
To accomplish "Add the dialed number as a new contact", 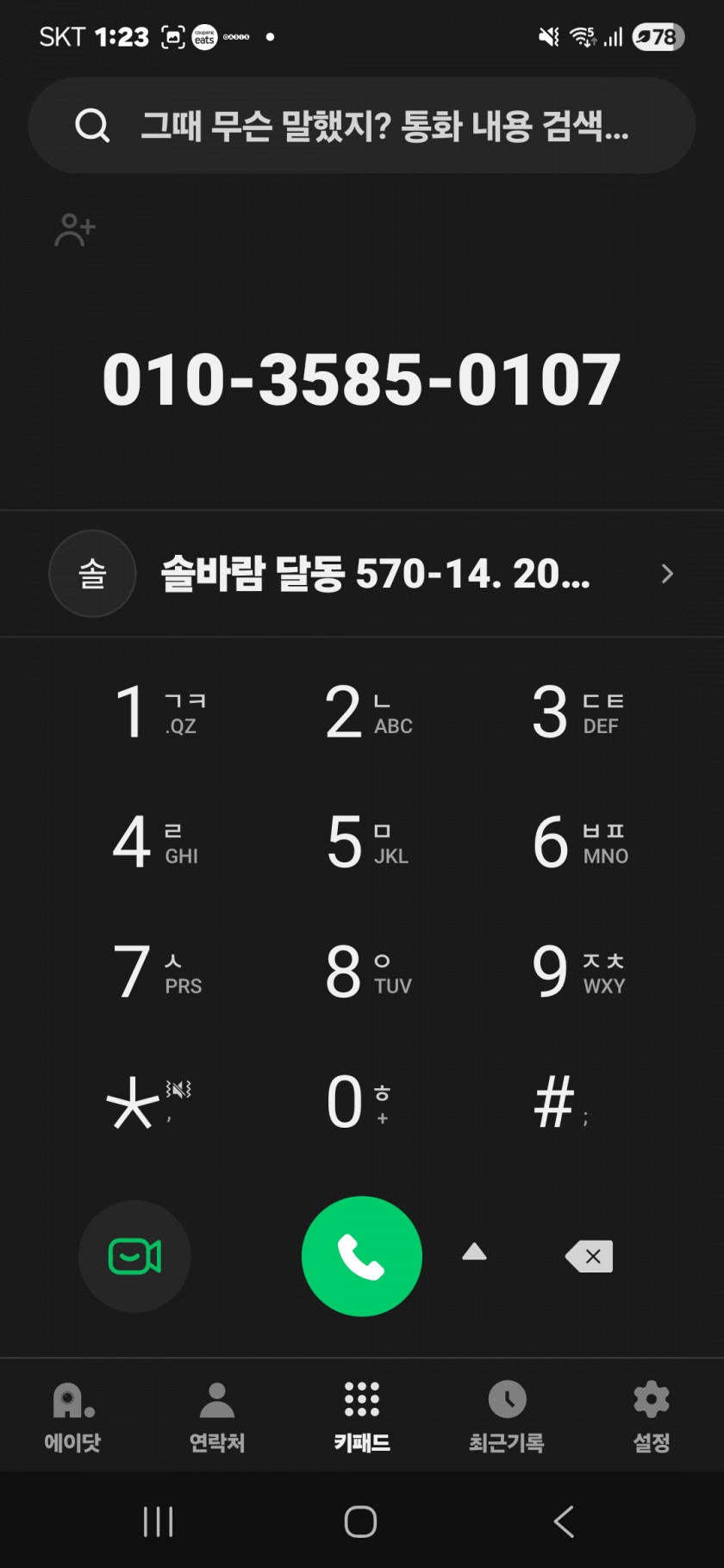I will click(75, 230).
